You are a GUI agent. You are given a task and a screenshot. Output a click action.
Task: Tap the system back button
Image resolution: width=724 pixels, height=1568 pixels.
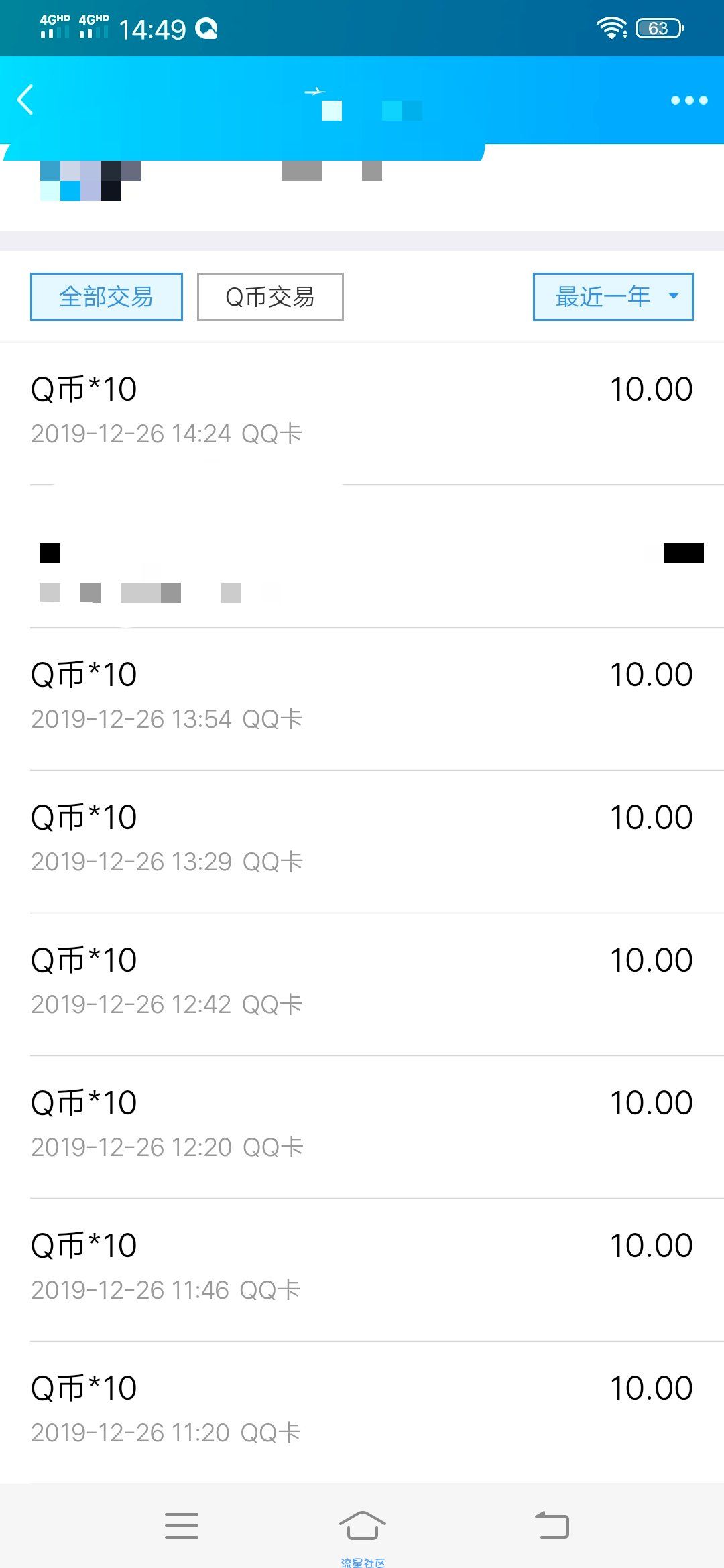552,1526
